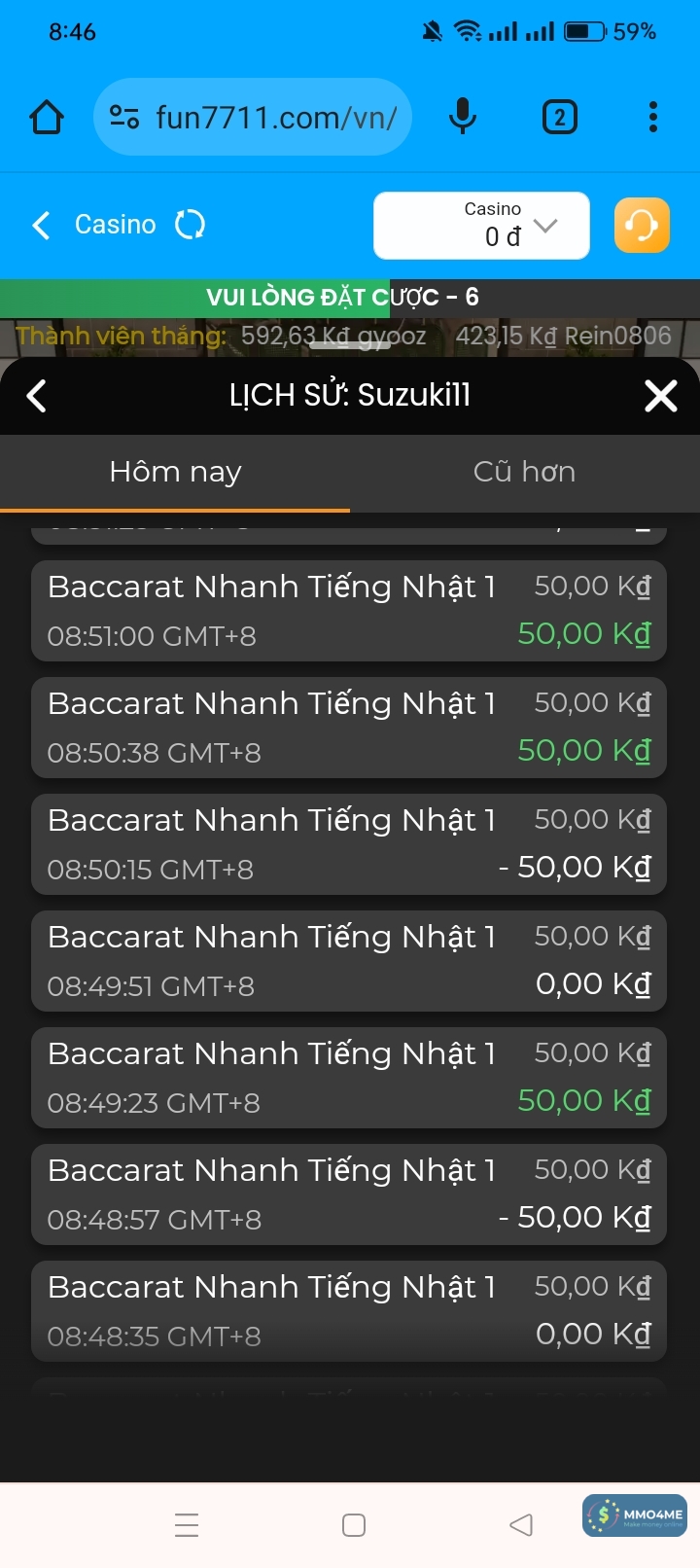Close the history panel
700x1568 pixels.
661,396
